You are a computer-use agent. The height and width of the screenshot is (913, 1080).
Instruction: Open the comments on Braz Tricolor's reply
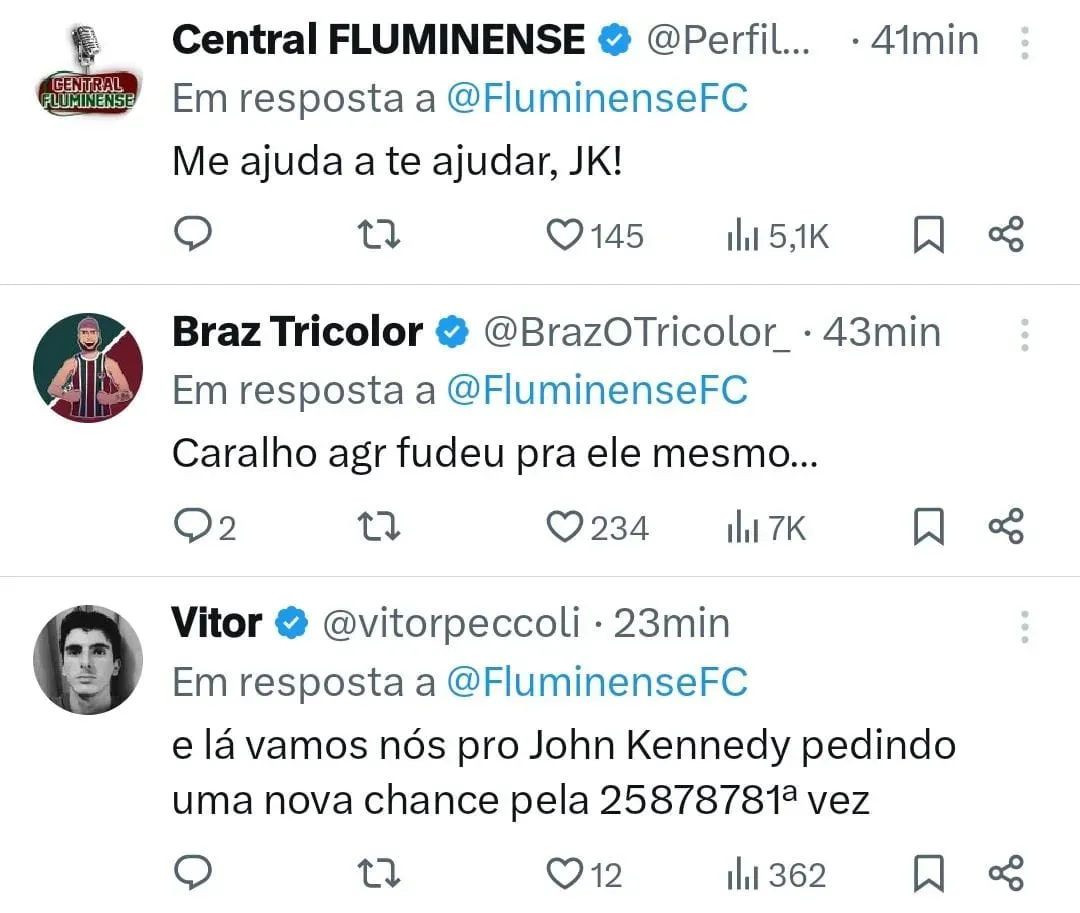coord(192,527)
